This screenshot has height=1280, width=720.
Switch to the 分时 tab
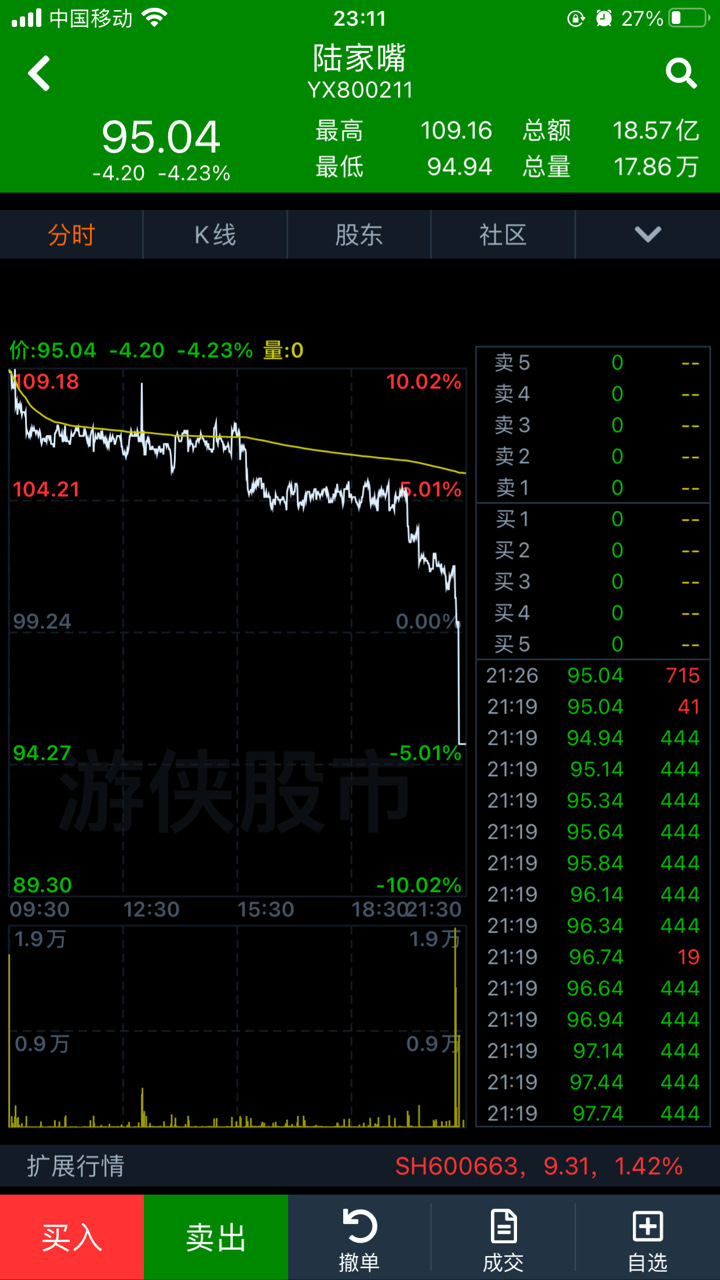[72, 235]
